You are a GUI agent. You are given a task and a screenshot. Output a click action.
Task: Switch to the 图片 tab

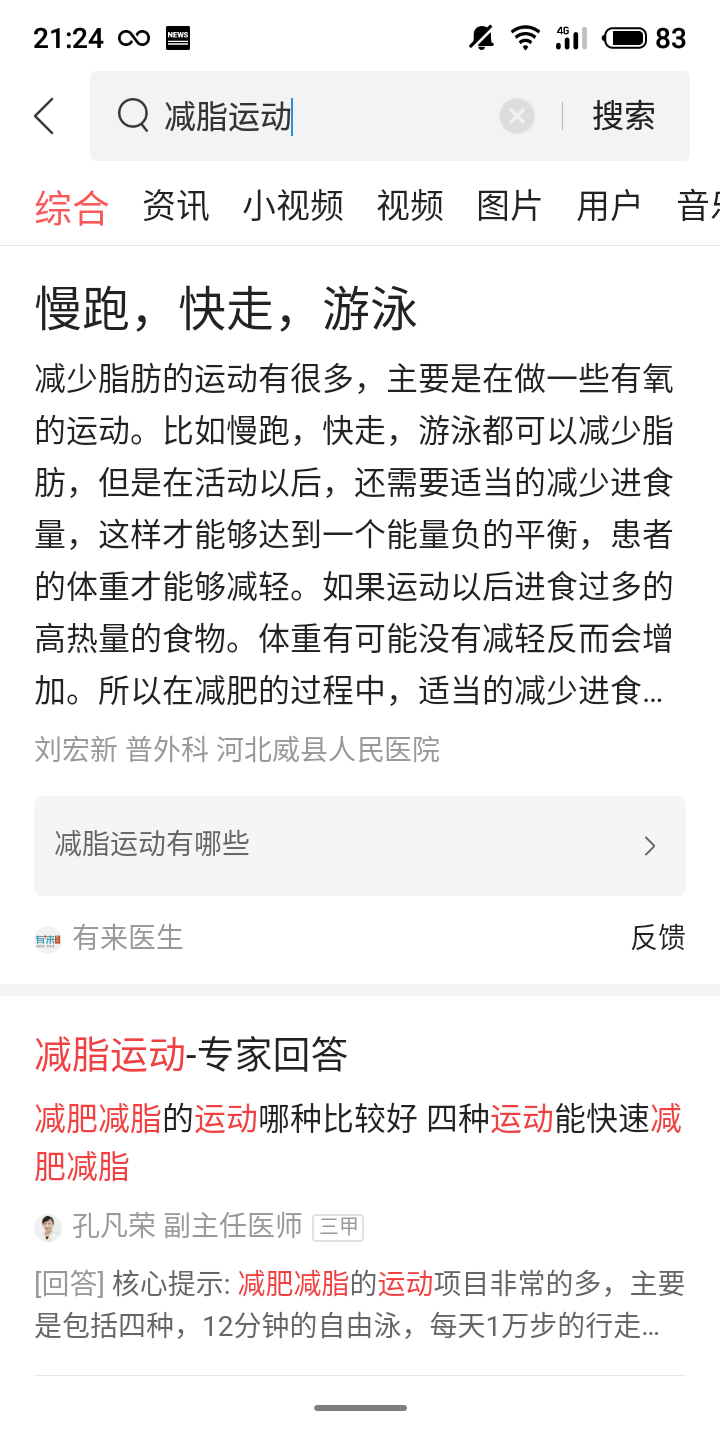click(511, 206)
